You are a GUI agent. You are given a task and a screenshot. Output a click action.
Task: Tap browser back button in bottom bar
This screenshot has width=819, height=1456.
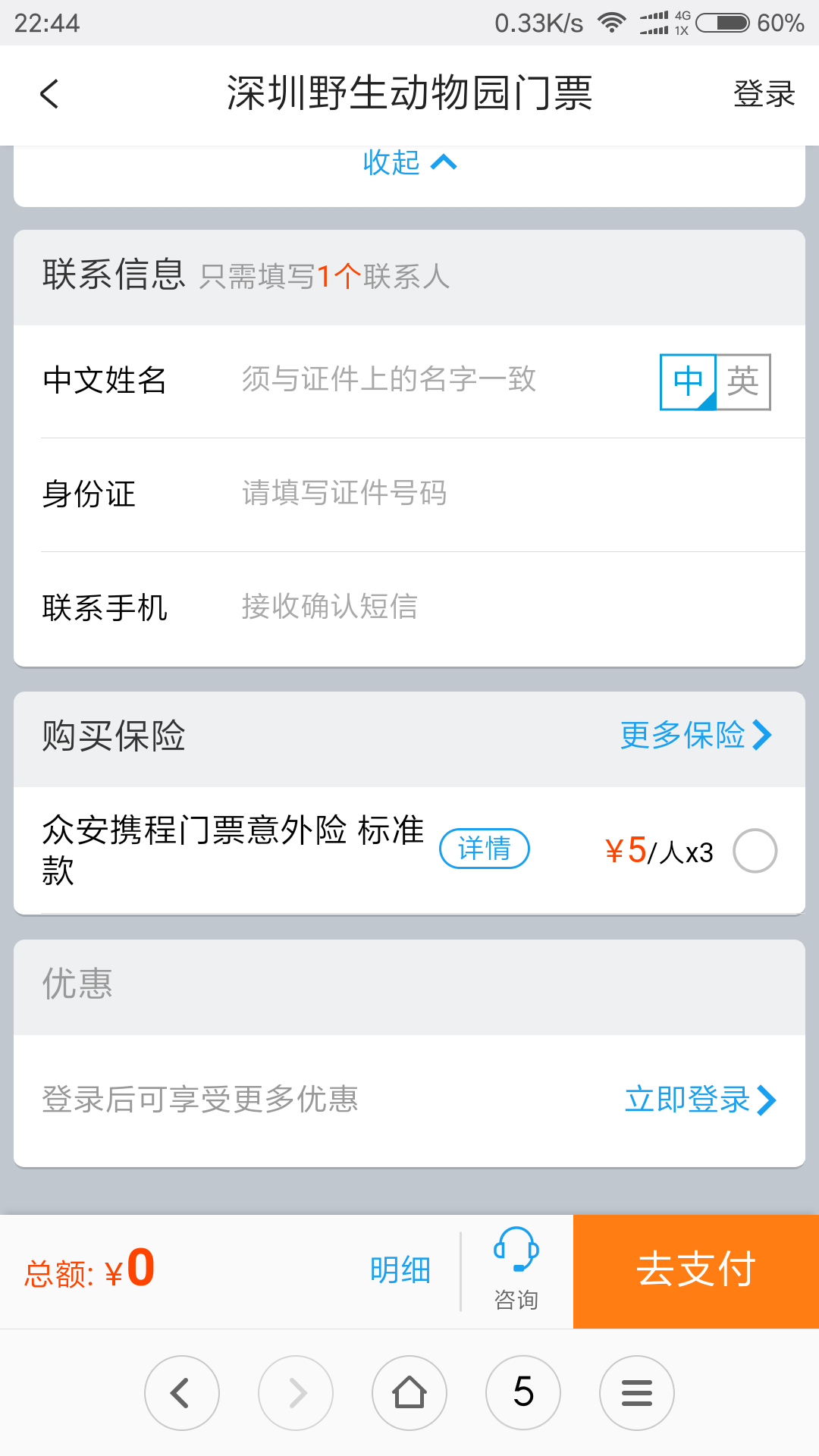point(182,1393)
